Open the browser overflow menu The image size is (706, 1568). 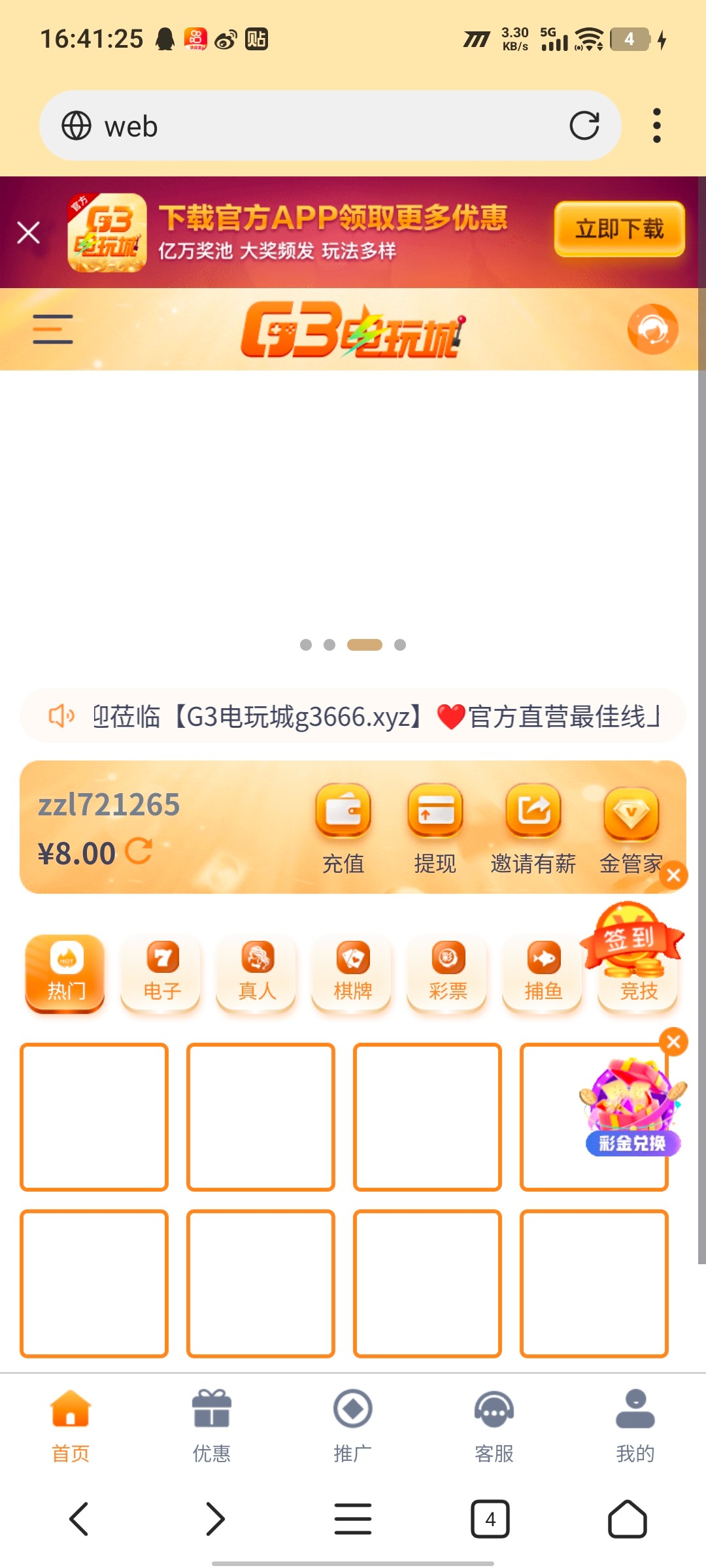click(656, 126)
